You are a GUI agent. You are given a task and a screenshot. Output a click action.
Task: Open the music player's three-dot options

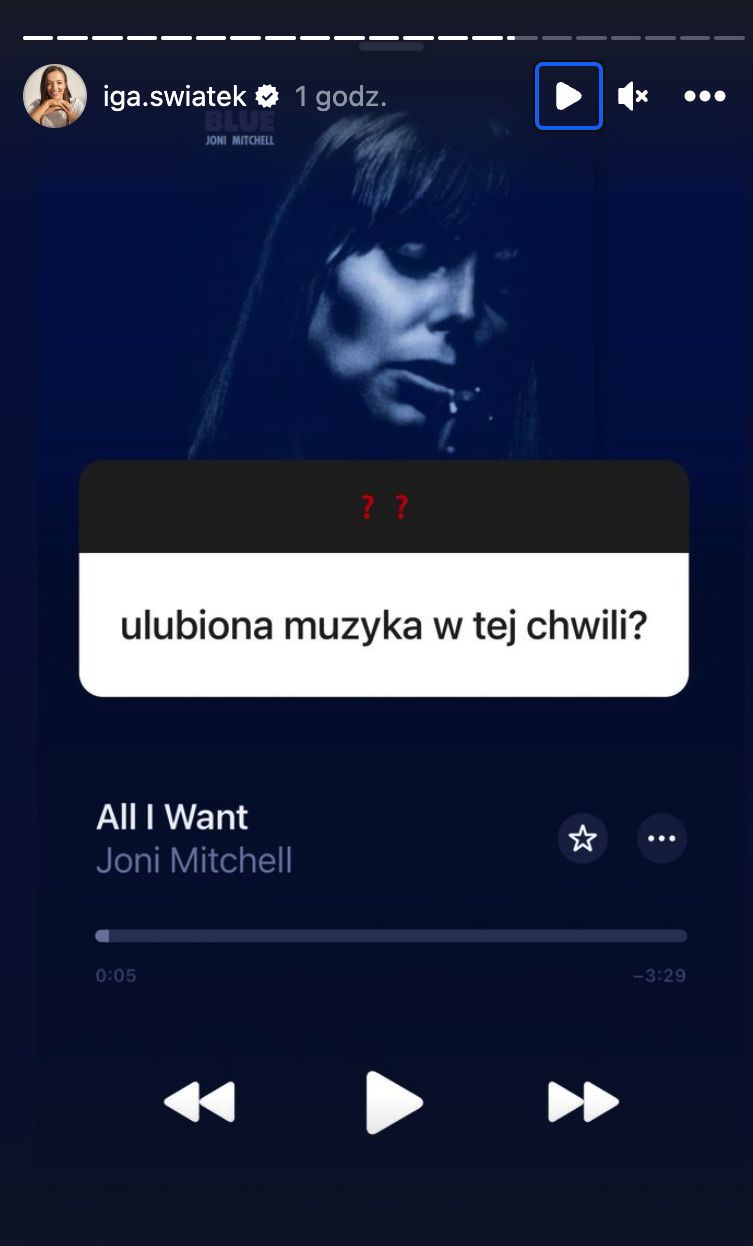[662, 838]
